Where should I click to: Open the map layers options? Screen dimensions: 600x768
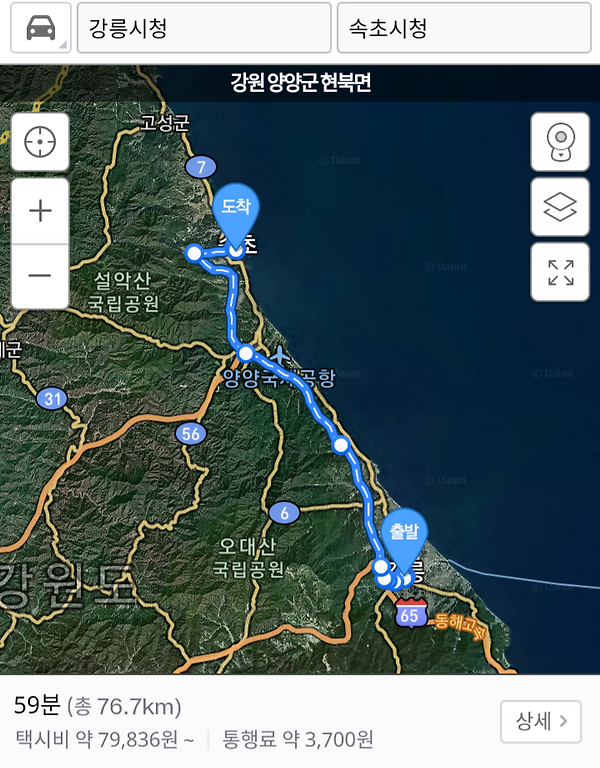coord(560,207)
